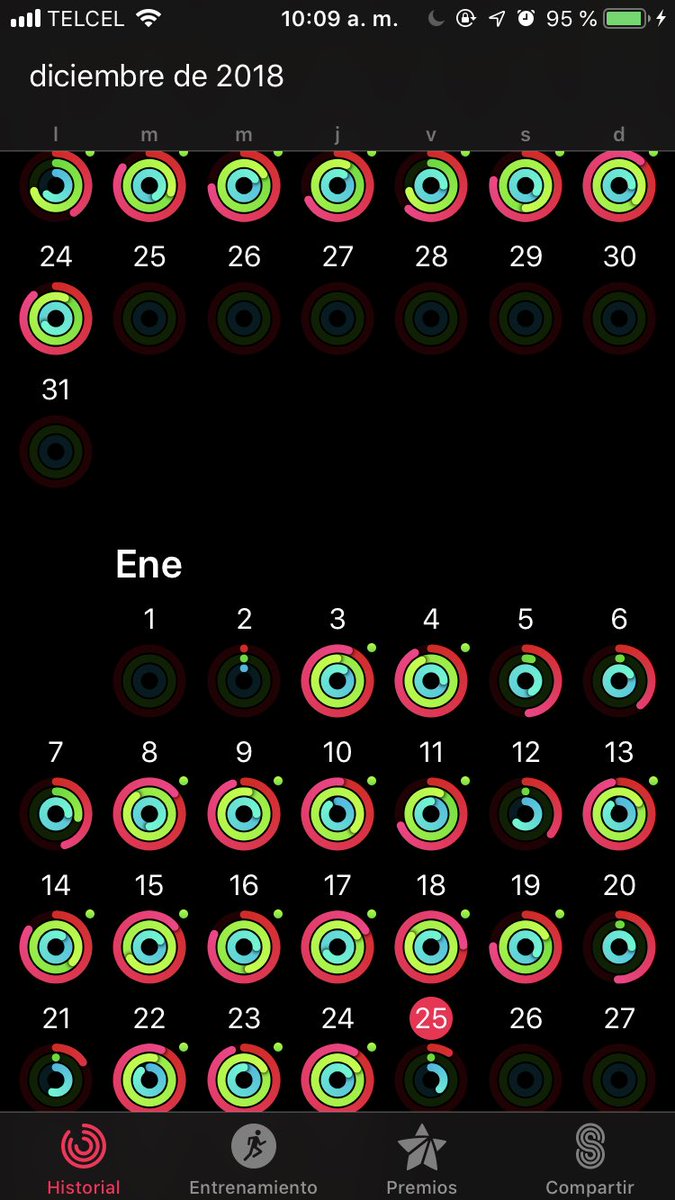View January 15 activity summary
Viewport: 675px width, 1200px height.
tap(150, 947)
